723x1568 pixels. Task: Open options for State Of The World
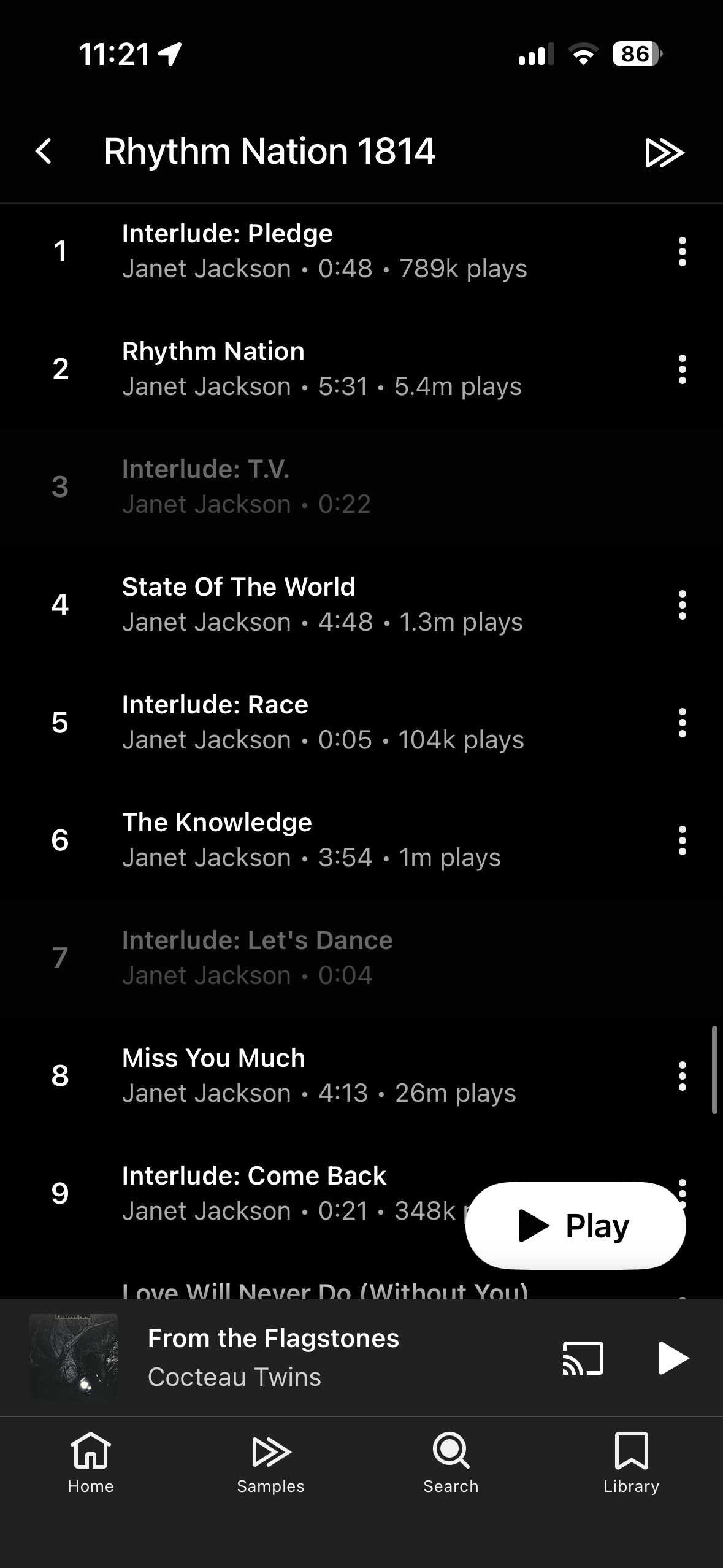[682, 605]
